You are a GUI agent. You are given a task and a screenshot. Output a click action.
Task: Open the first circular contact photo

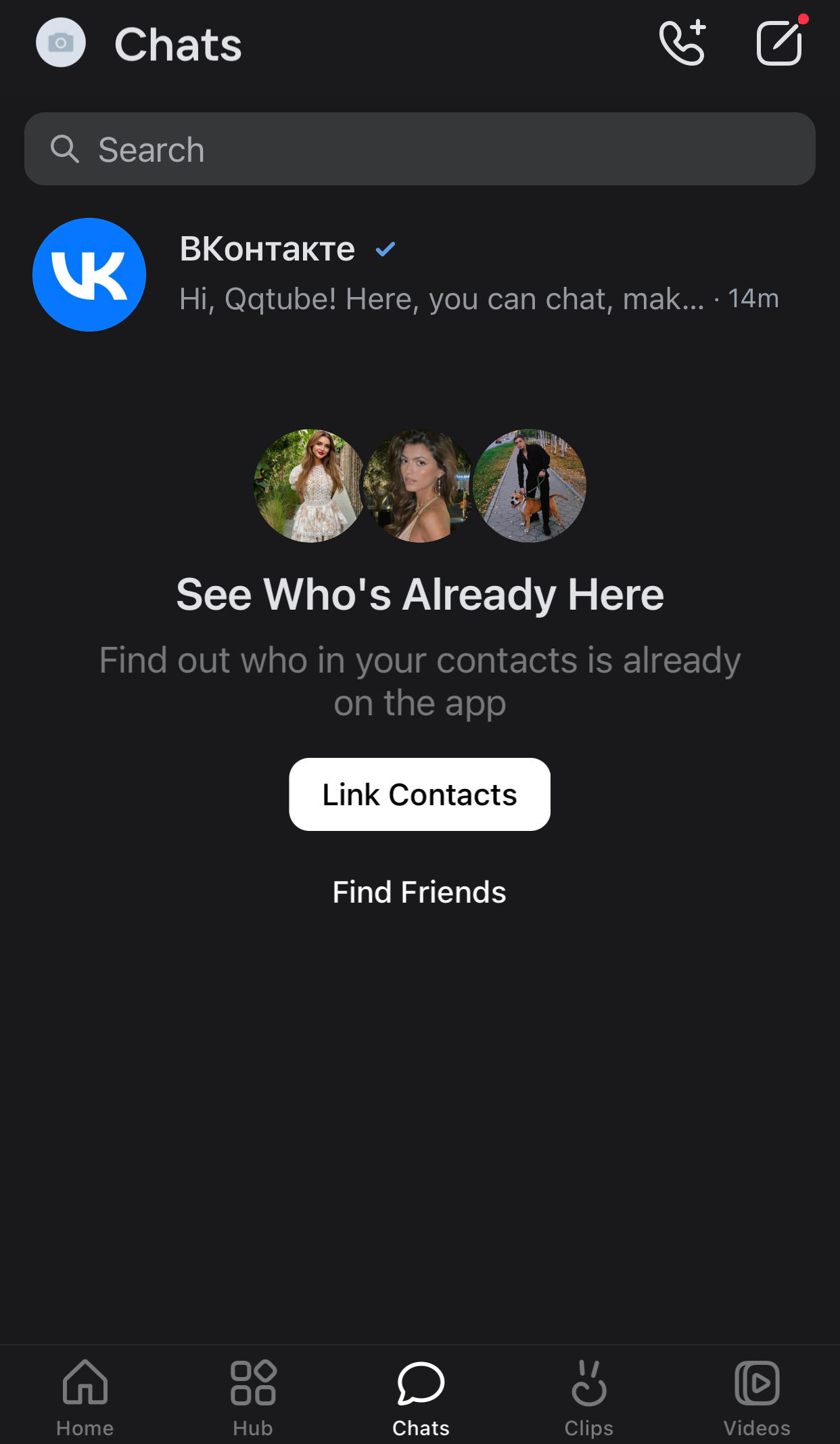[308, 486]
